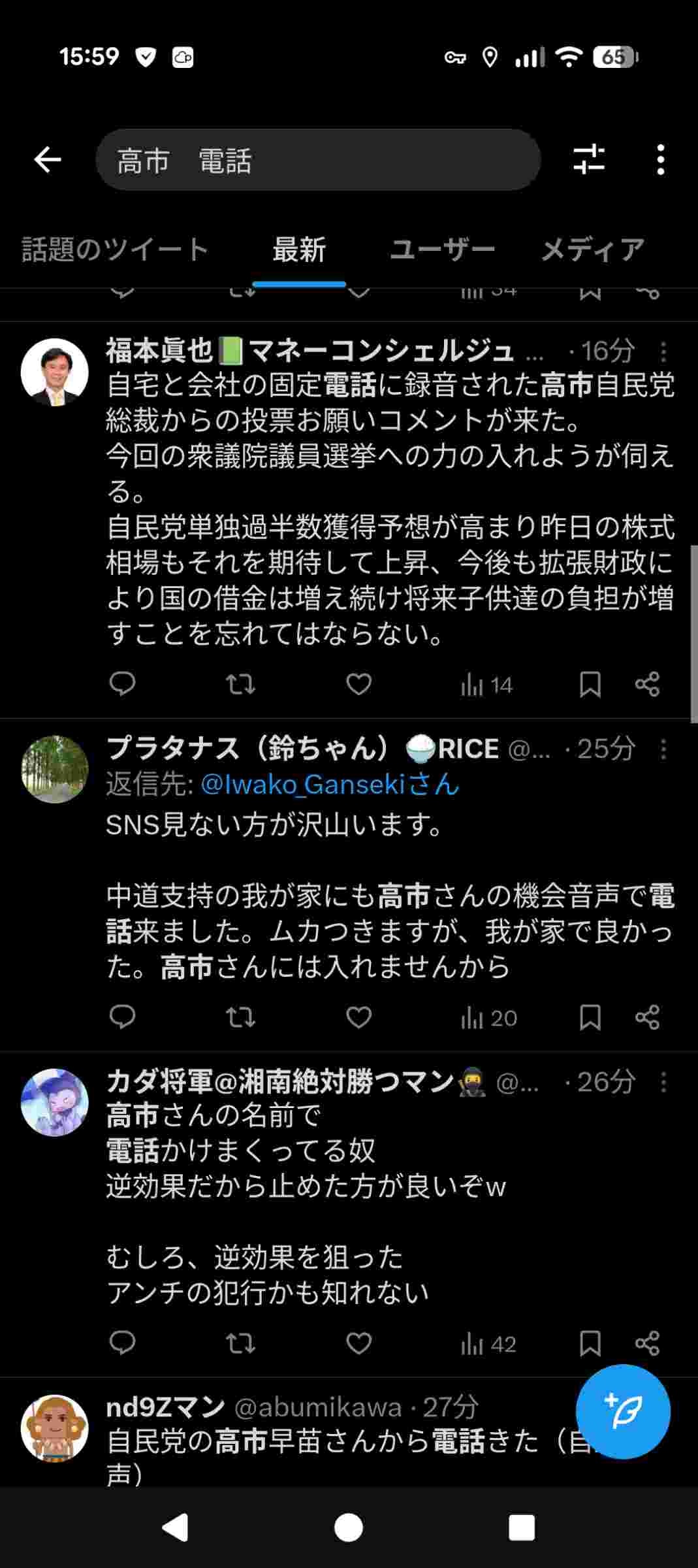Viewport: 698px width, 1568px height.
Task: Open search filter settings icon
Action: pos(589,159)
